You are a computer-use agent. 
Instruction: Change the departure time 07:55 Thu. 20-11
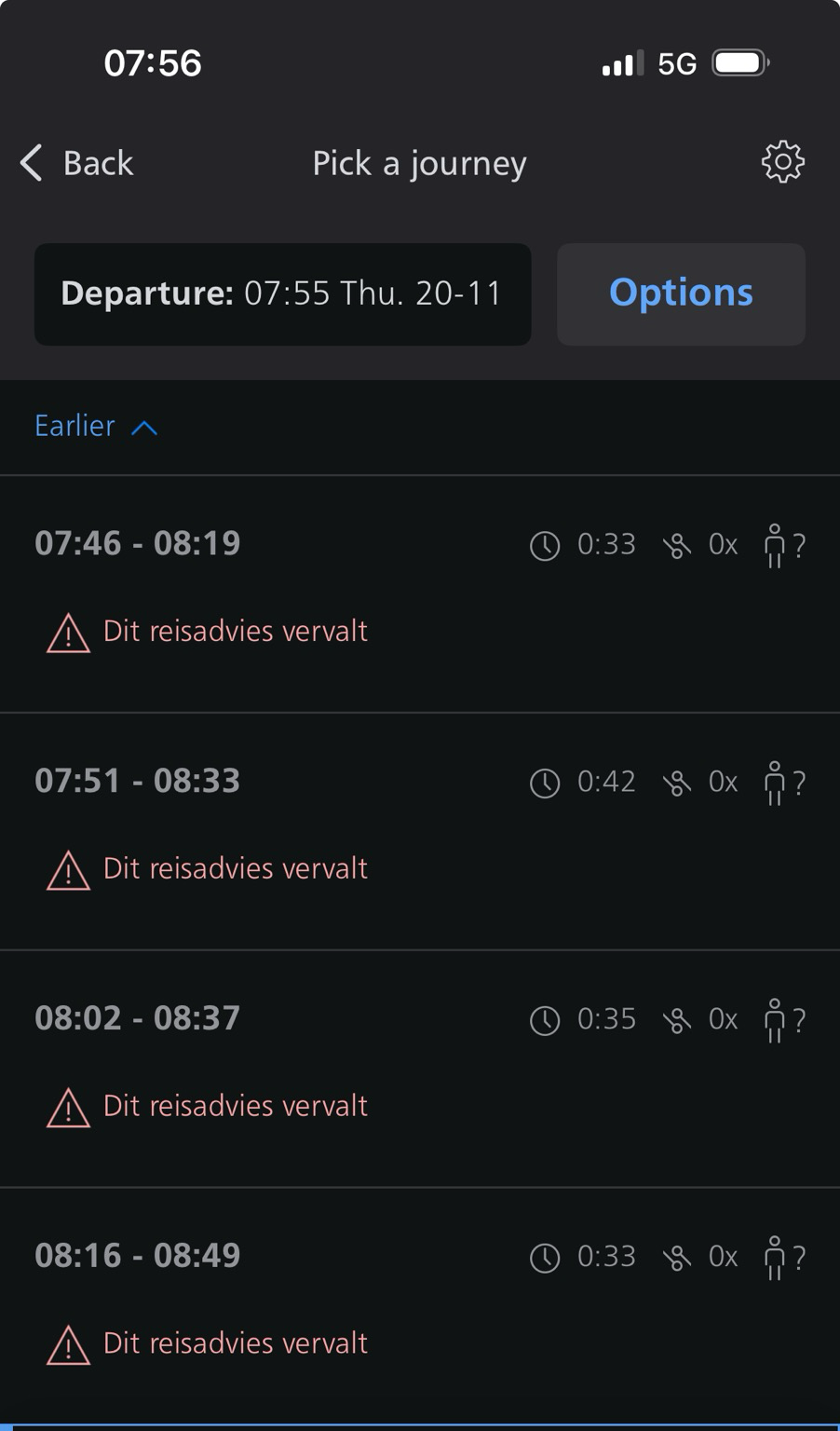pyautogui.click(x=282, y=294)
